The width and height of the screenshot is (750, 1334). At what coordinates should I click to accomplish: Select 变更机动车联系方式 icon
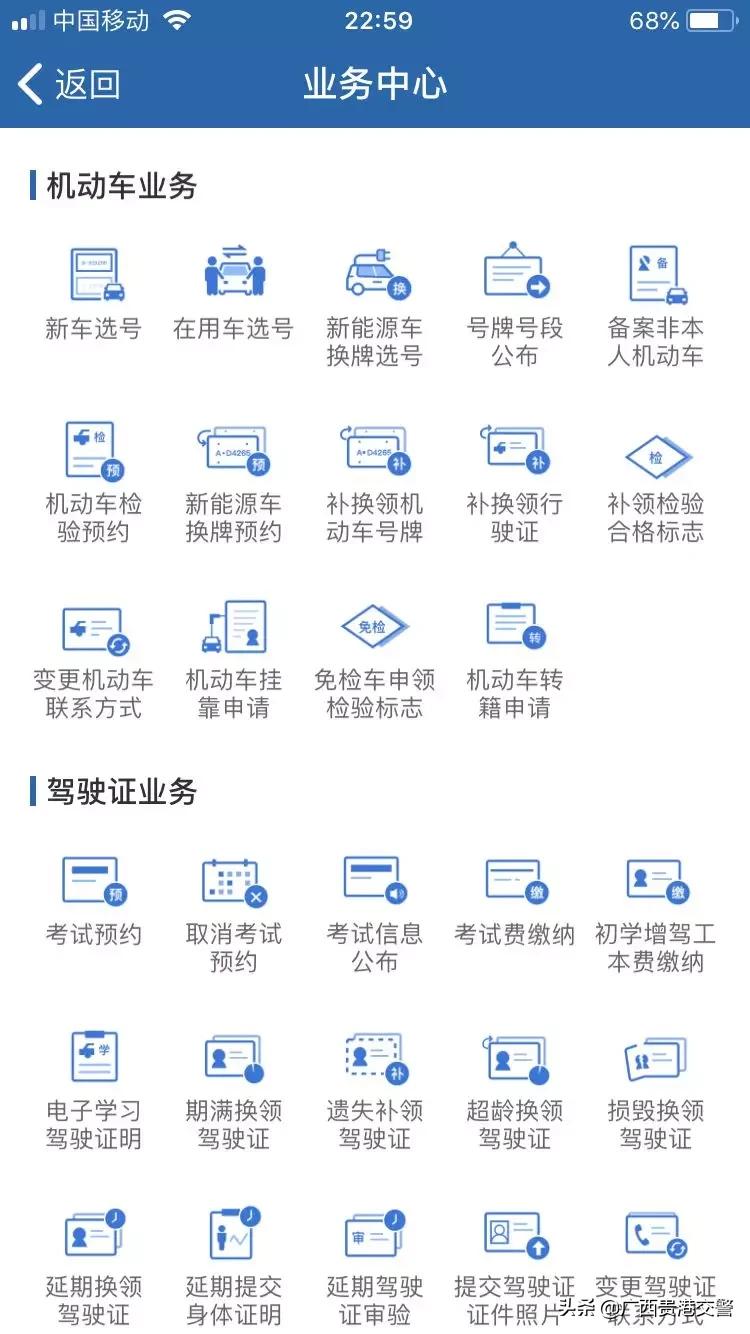coord(95,627)
